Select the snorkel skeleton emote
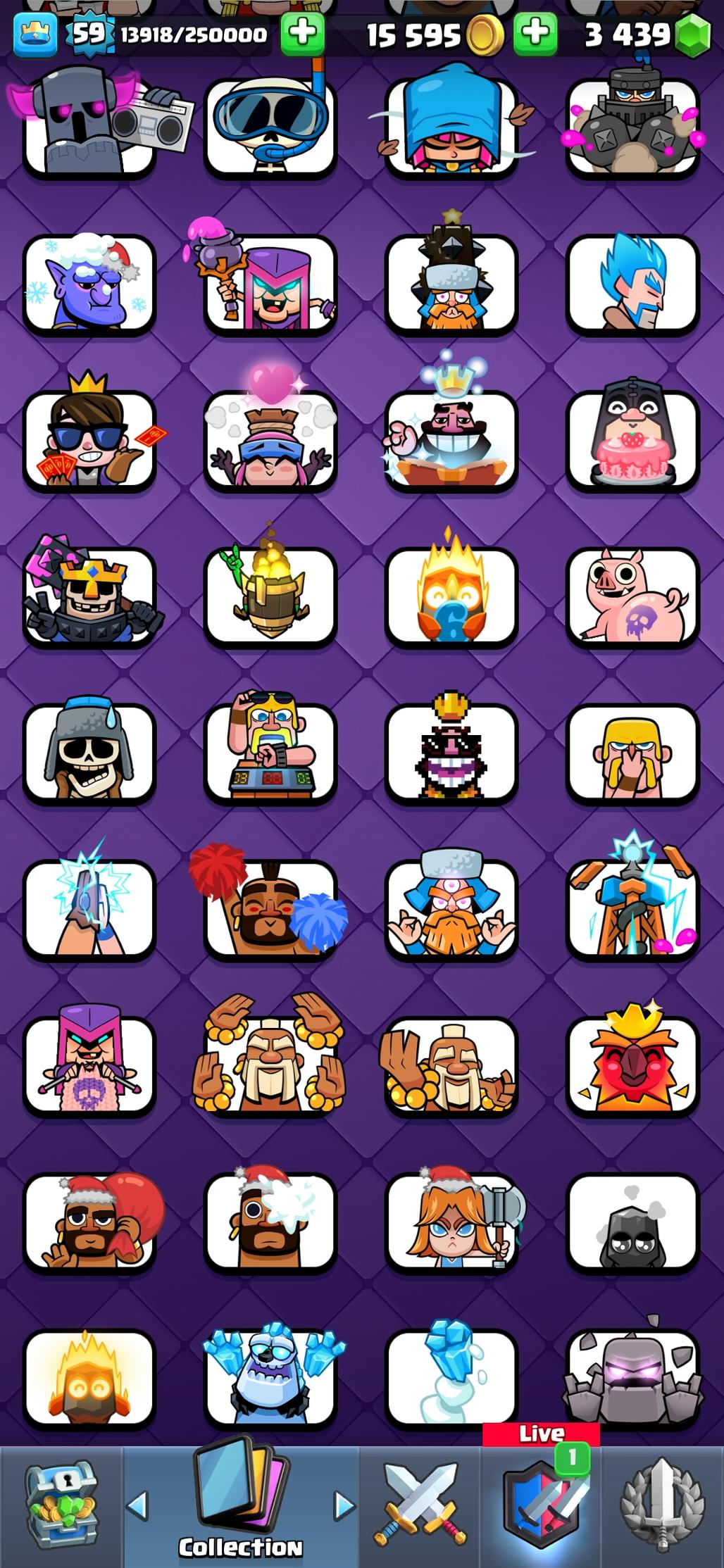 [270, 125]
